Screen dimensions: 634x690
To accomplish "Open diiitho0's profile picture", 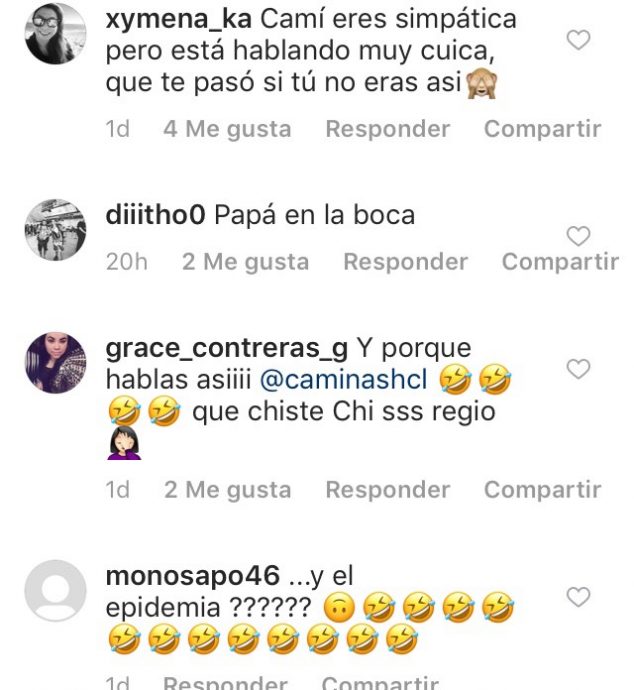I will pyautogui.click(x=55, y=229).
